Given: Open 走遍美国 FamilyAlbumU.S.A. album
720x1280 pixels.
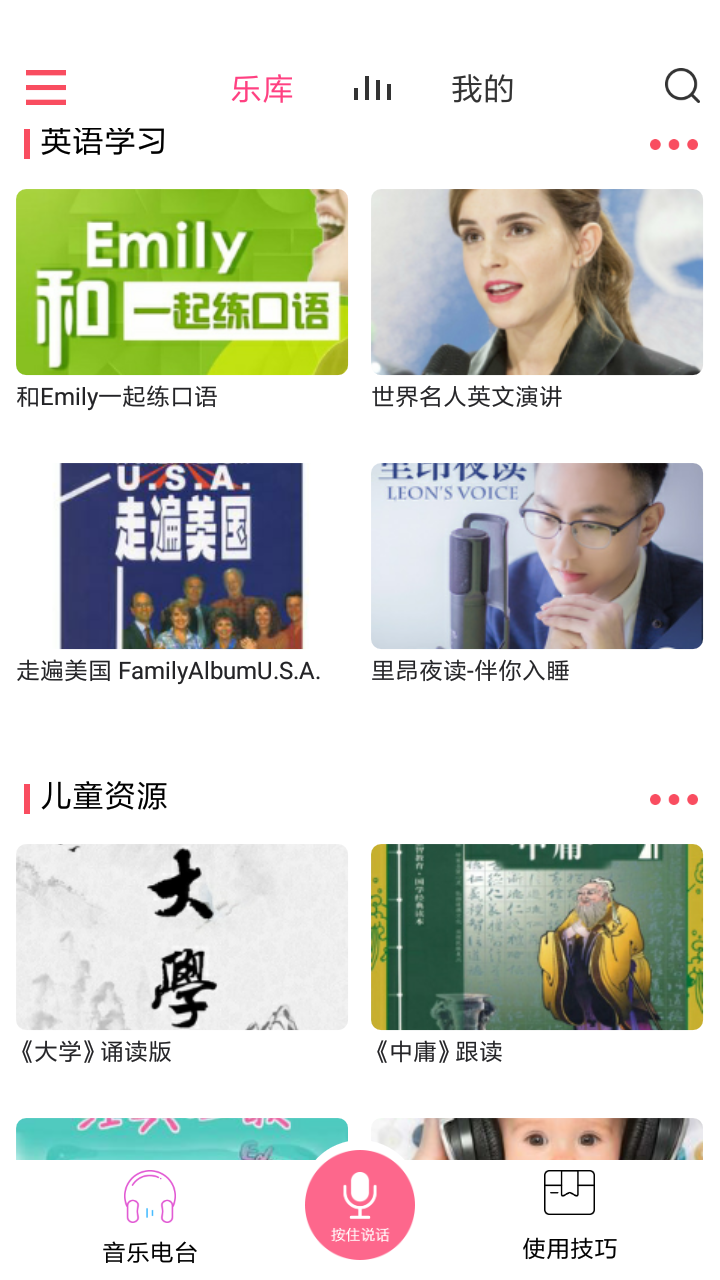Looking at the screenshot, I should [182, 556].
